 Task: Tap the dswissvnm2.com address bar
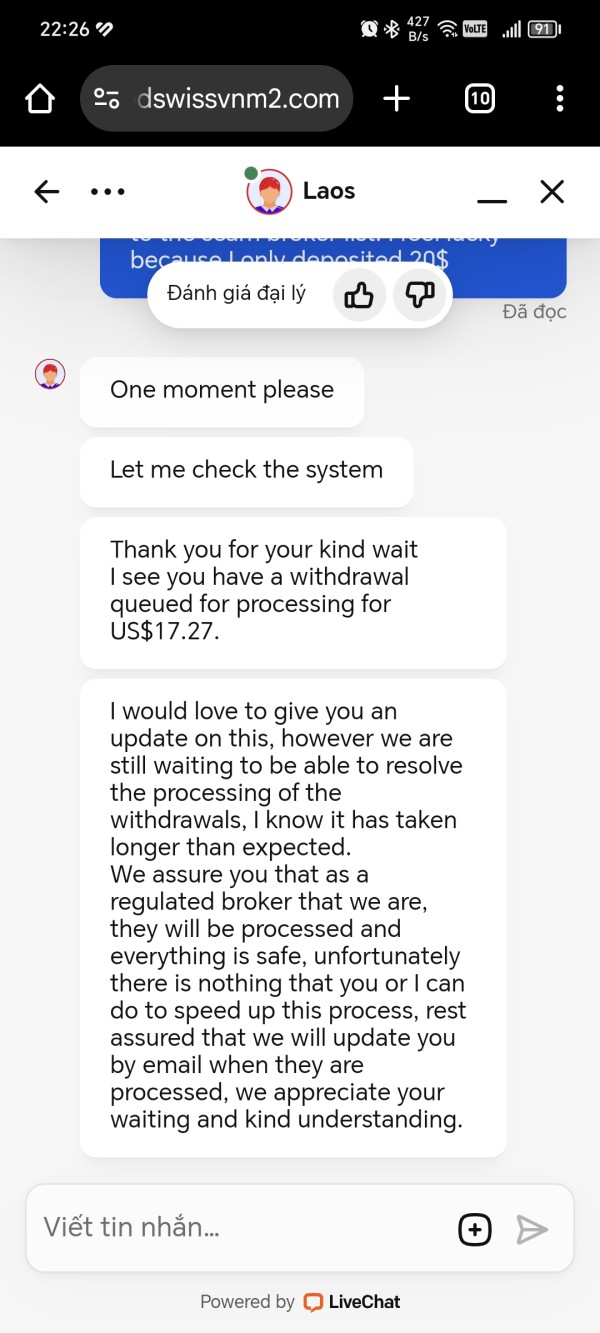[216, 98]
